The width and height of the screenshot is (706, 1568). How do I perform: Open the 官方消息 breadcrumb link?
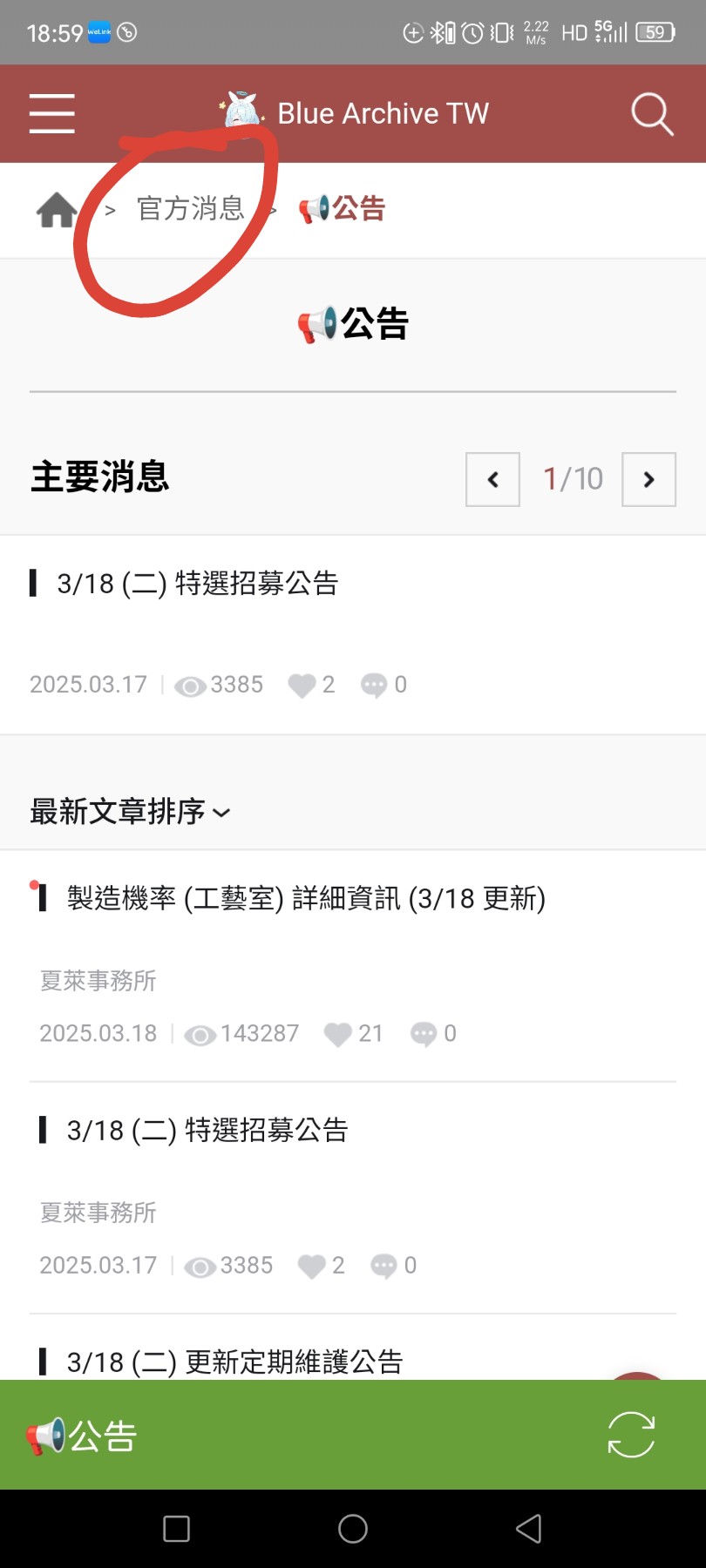pyautogui.click(x=191, y=209)
